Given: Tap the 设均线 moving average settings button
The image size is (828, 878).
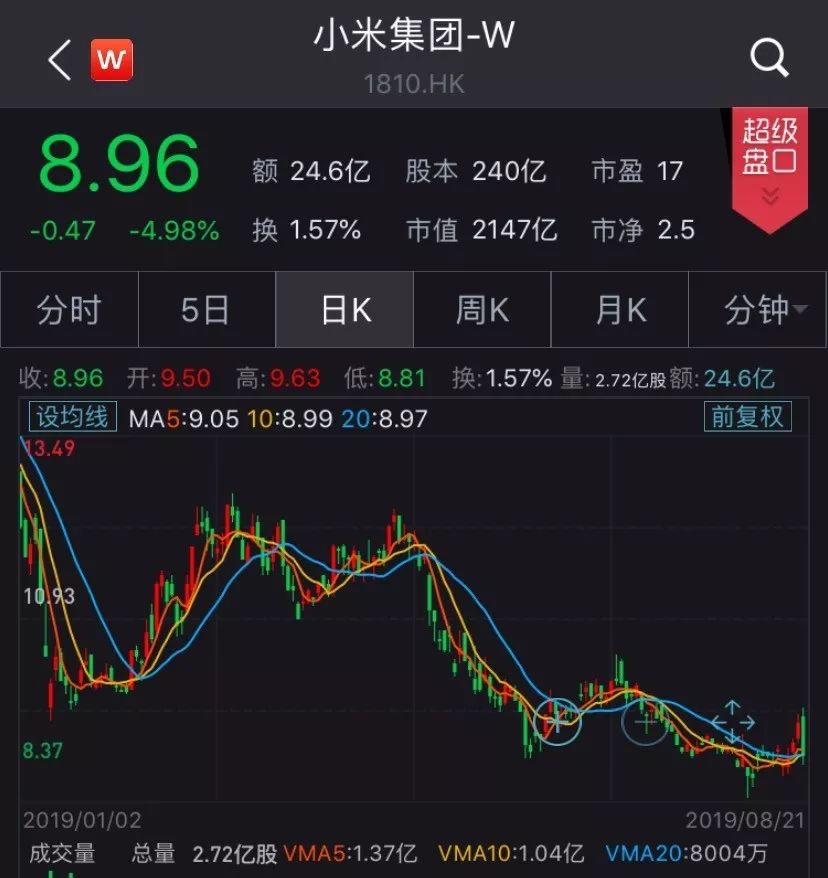Looking at the screenshot, I should [73, 416].
